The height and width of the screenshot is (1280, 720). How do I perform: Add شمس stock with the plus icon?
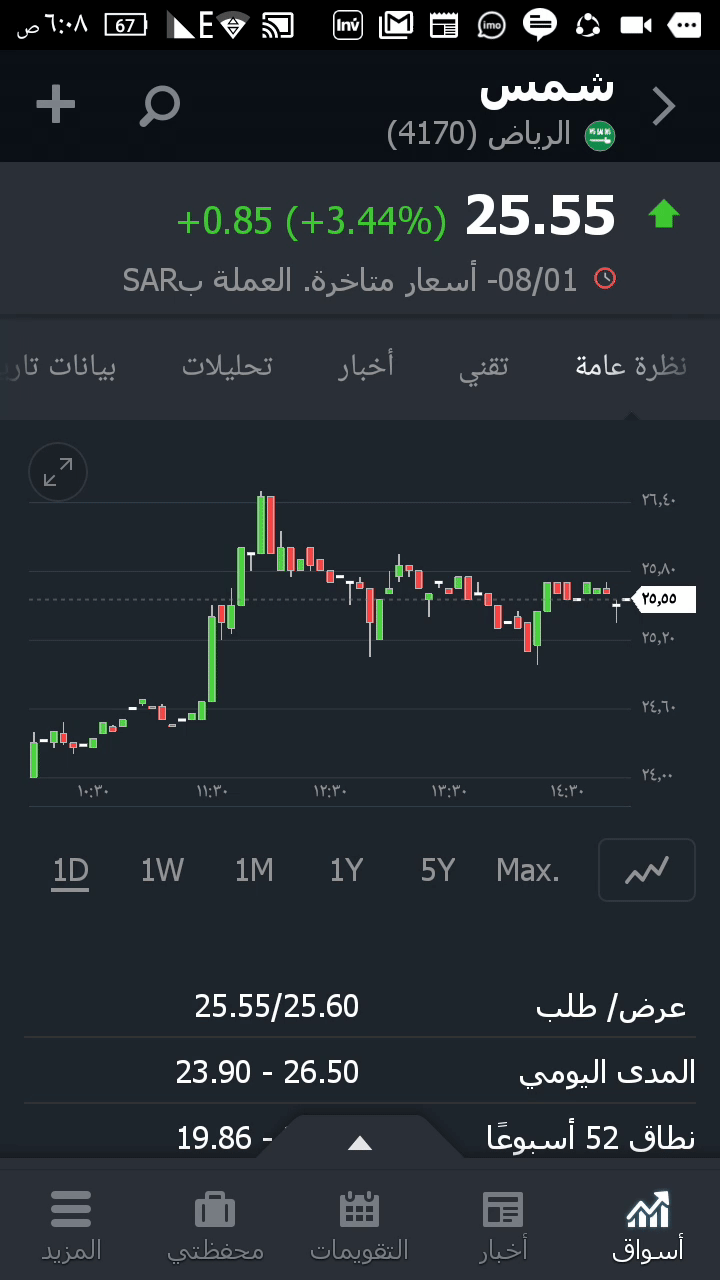(x=56, y=105)
